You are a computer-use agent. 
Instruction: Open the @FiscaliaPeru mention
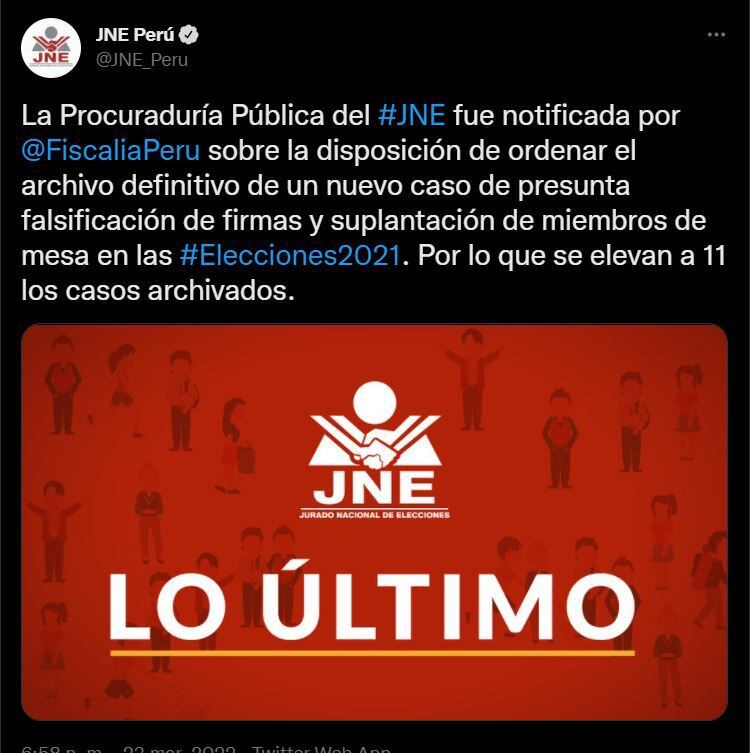[111, 151]
